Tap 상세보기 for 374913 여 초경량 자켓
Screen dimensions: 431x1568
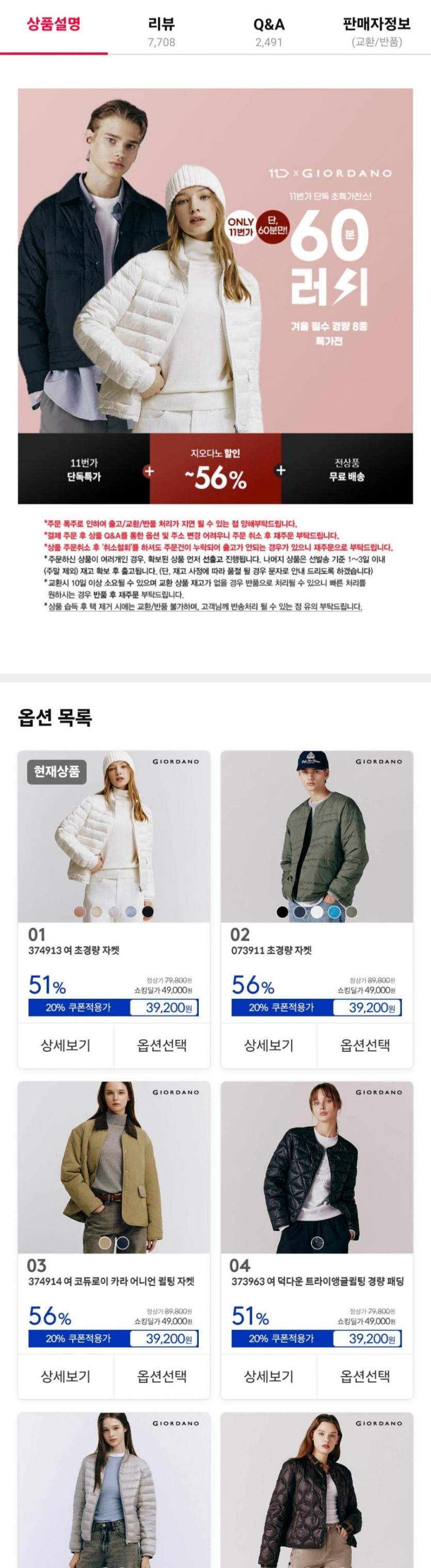pos(66,1045)
